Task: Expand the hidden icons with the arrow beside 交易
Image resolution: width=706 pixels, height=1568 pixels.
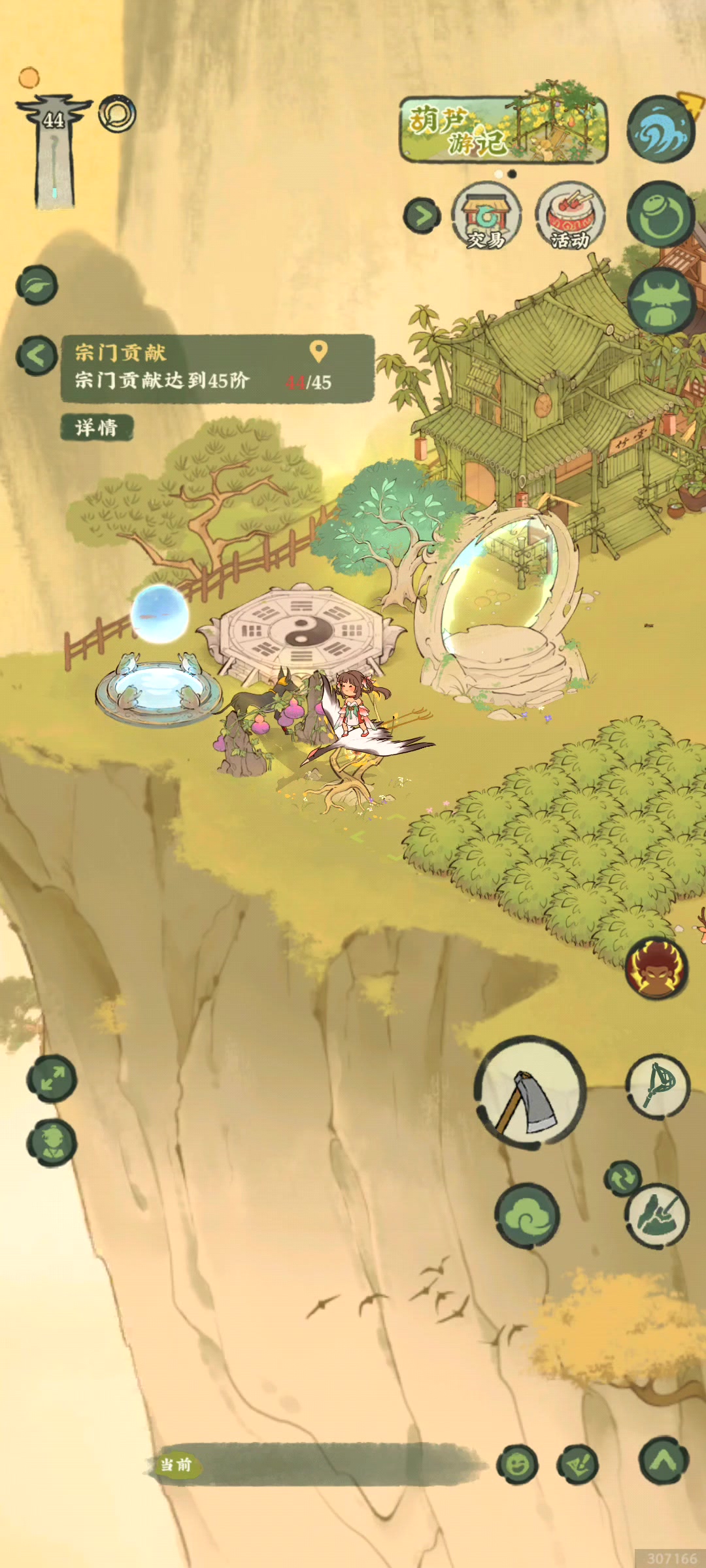Action: coord(422,216)
